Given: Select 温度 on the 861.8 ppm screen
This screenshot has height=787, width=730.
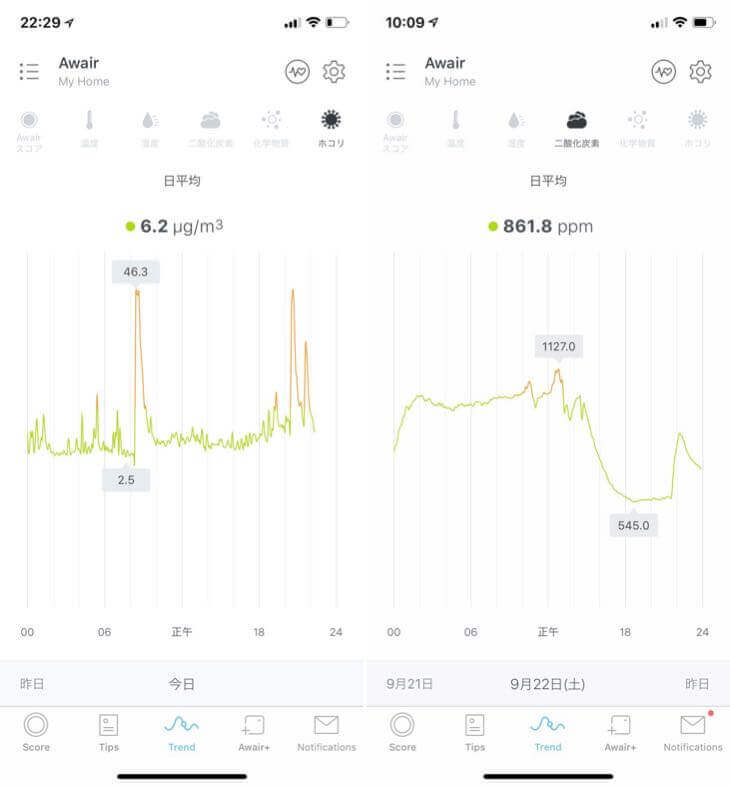Looking at the screenshot, I should click(x=455, y=129).
